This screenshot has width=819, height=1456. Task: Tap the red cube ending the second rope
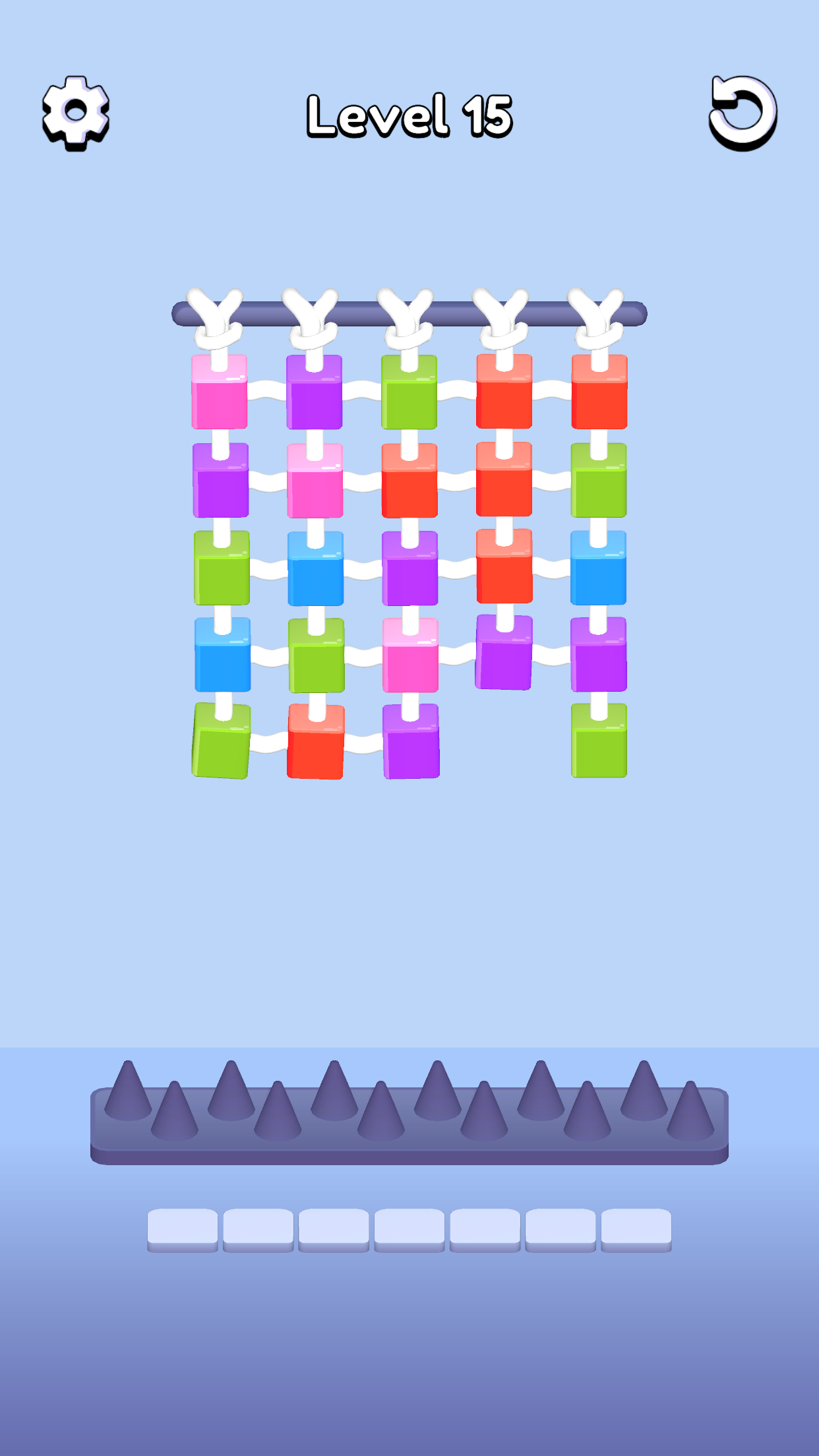(x=316, y=743)
